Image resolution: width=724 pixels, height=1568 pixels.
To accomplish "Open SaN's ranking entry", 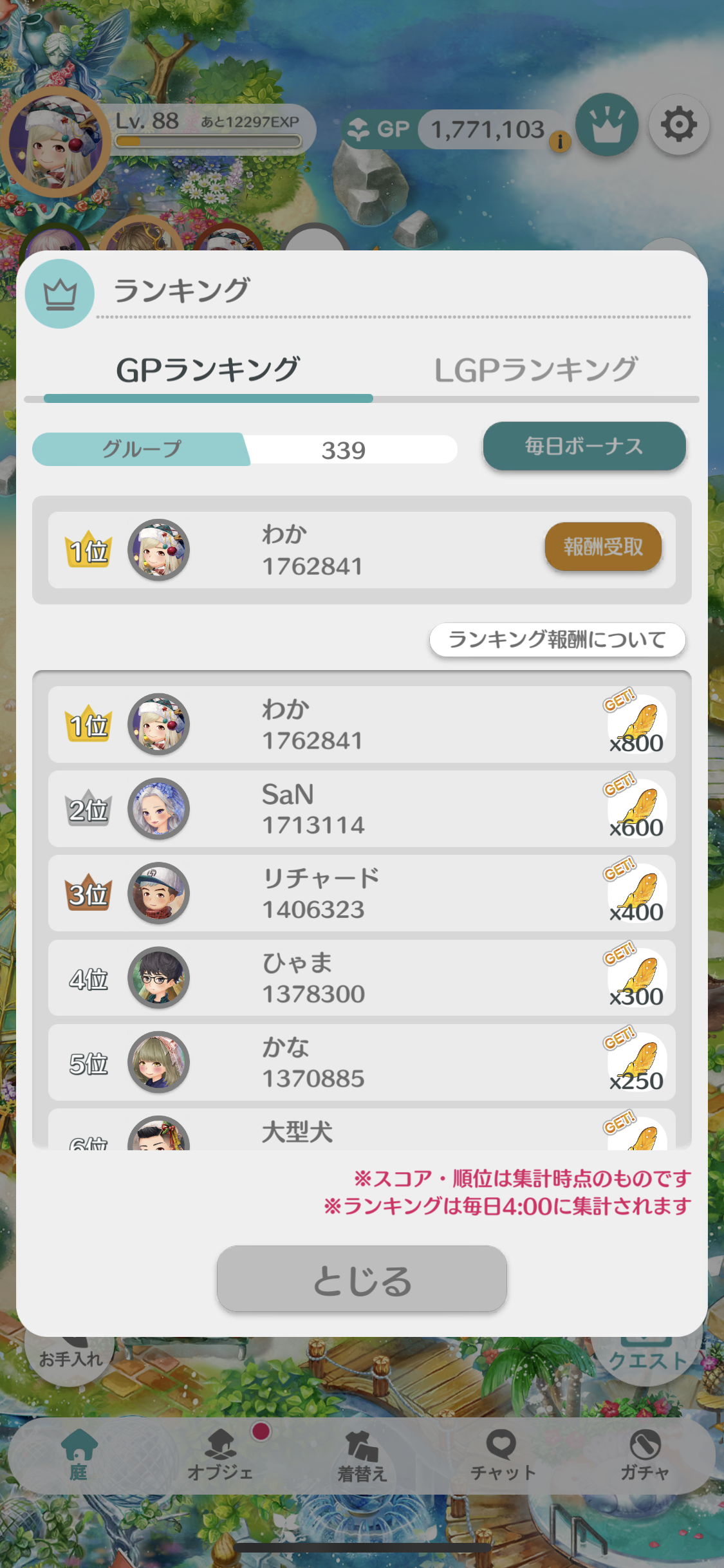I will click(x=362, y=809).
